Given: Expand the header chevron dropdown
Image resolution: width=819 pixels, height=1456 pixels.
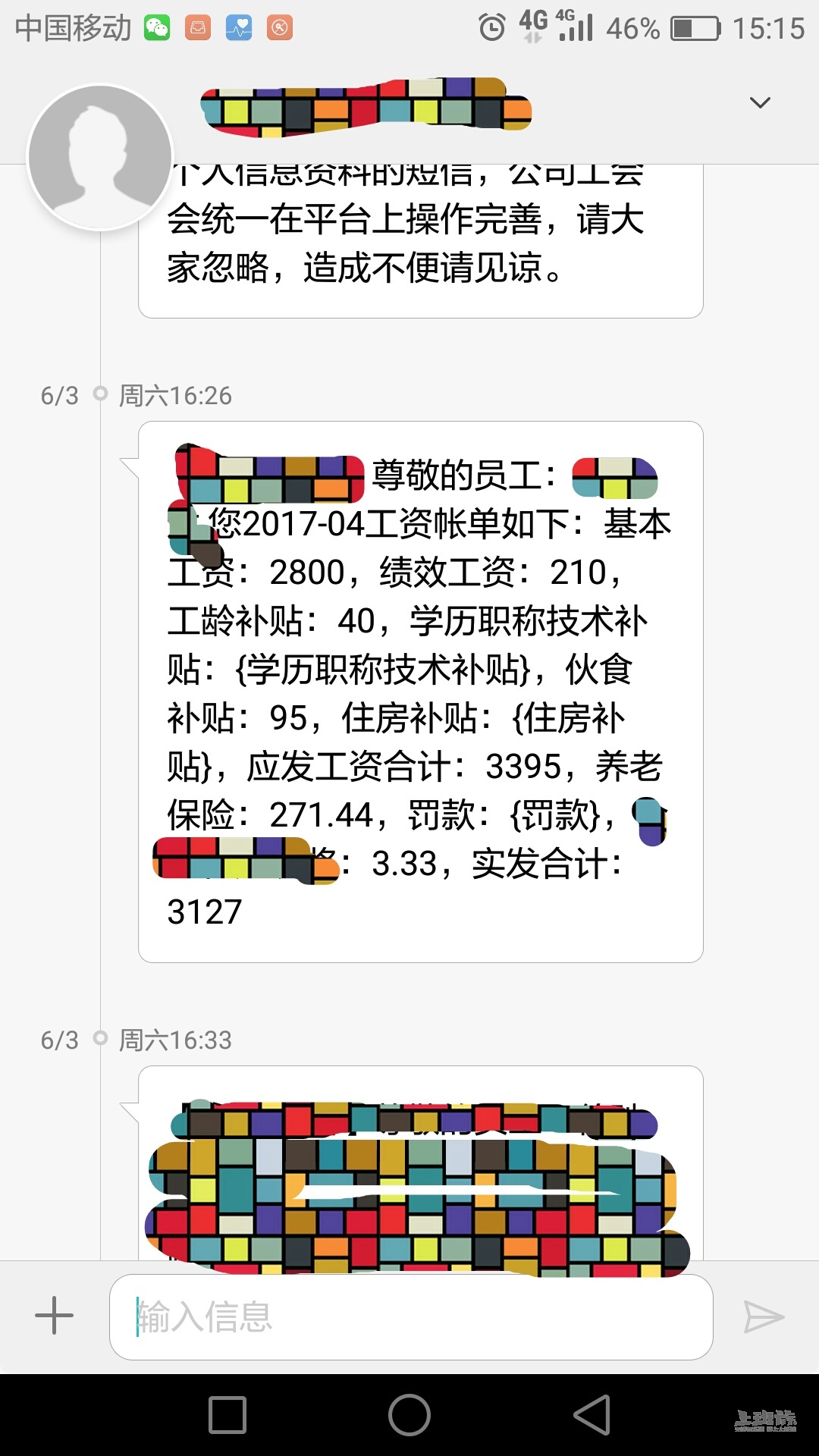Looking at the screenshot, I should [760, 102].
